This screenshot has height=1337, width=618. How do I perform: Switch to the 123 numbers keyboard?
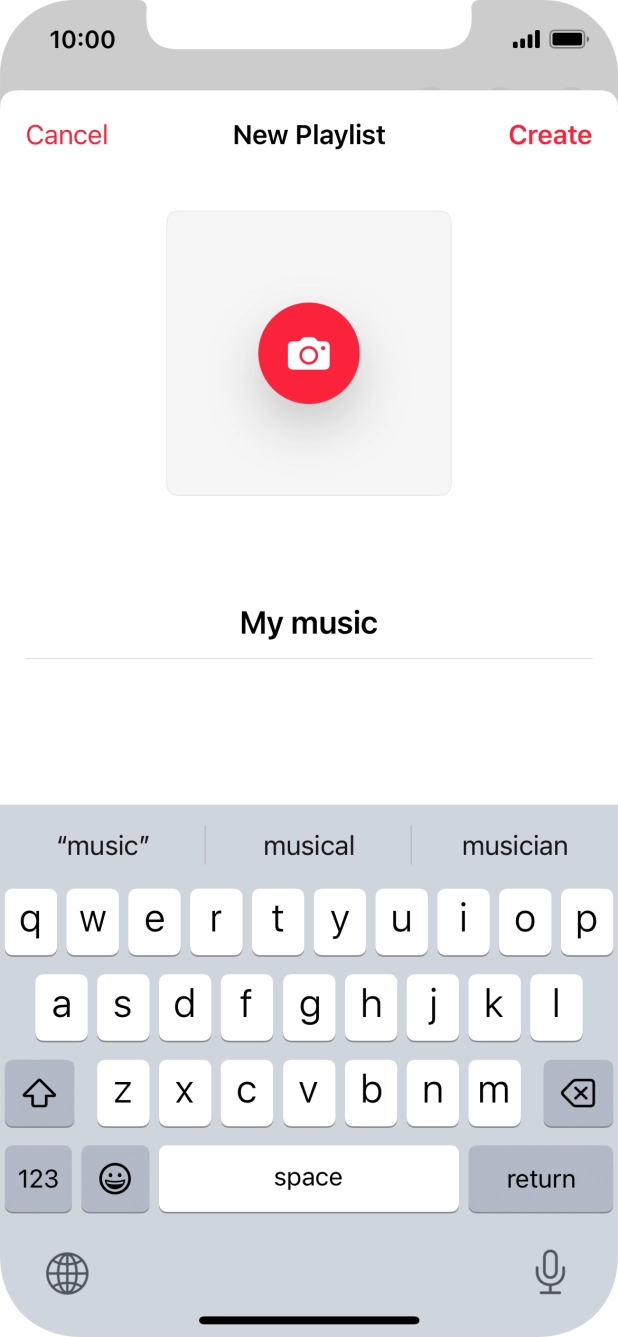[x=38, y=1179]
